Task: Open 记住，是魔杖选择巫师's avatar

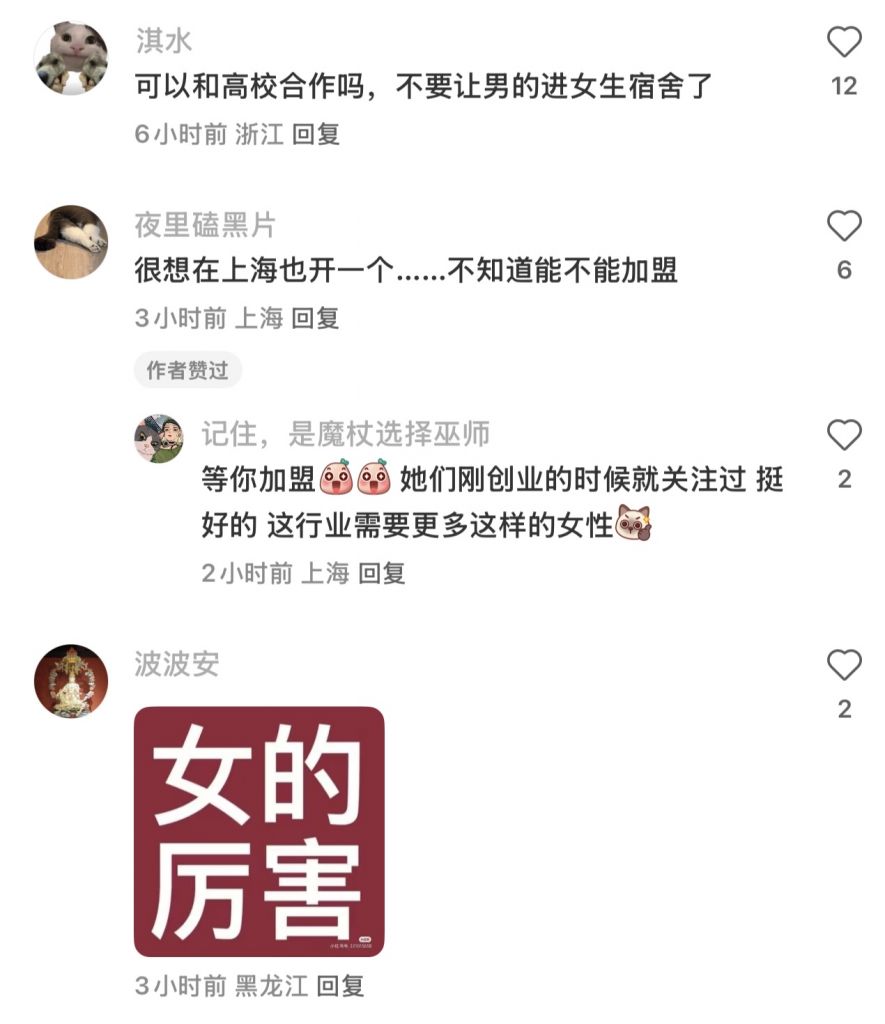Action: coord(159,439)
